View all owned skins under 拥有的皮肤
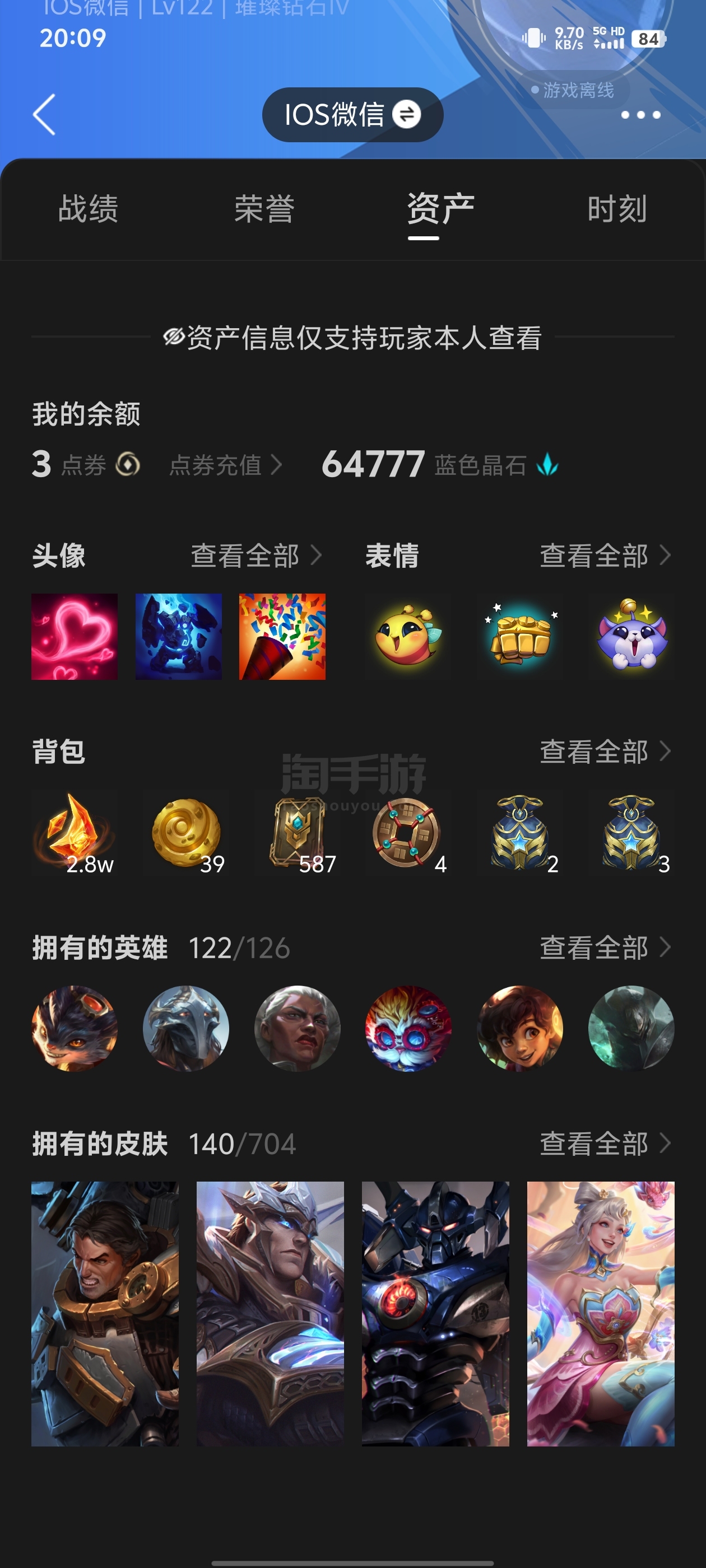The height and width of the screenshot is (1568, 706). pyautogui.click(x=605, y=1143)
